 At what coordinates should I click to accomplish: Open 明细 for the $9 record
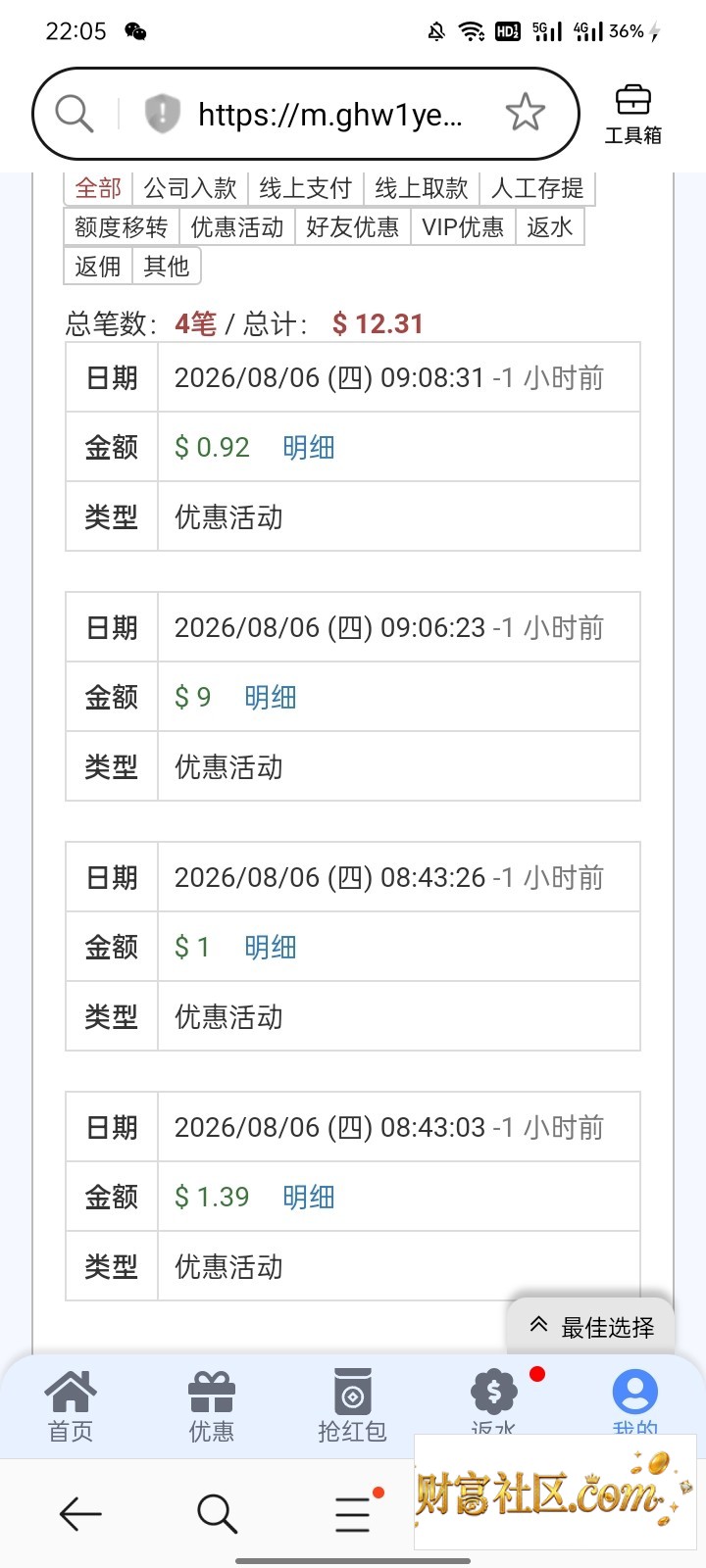coord(271,697)
